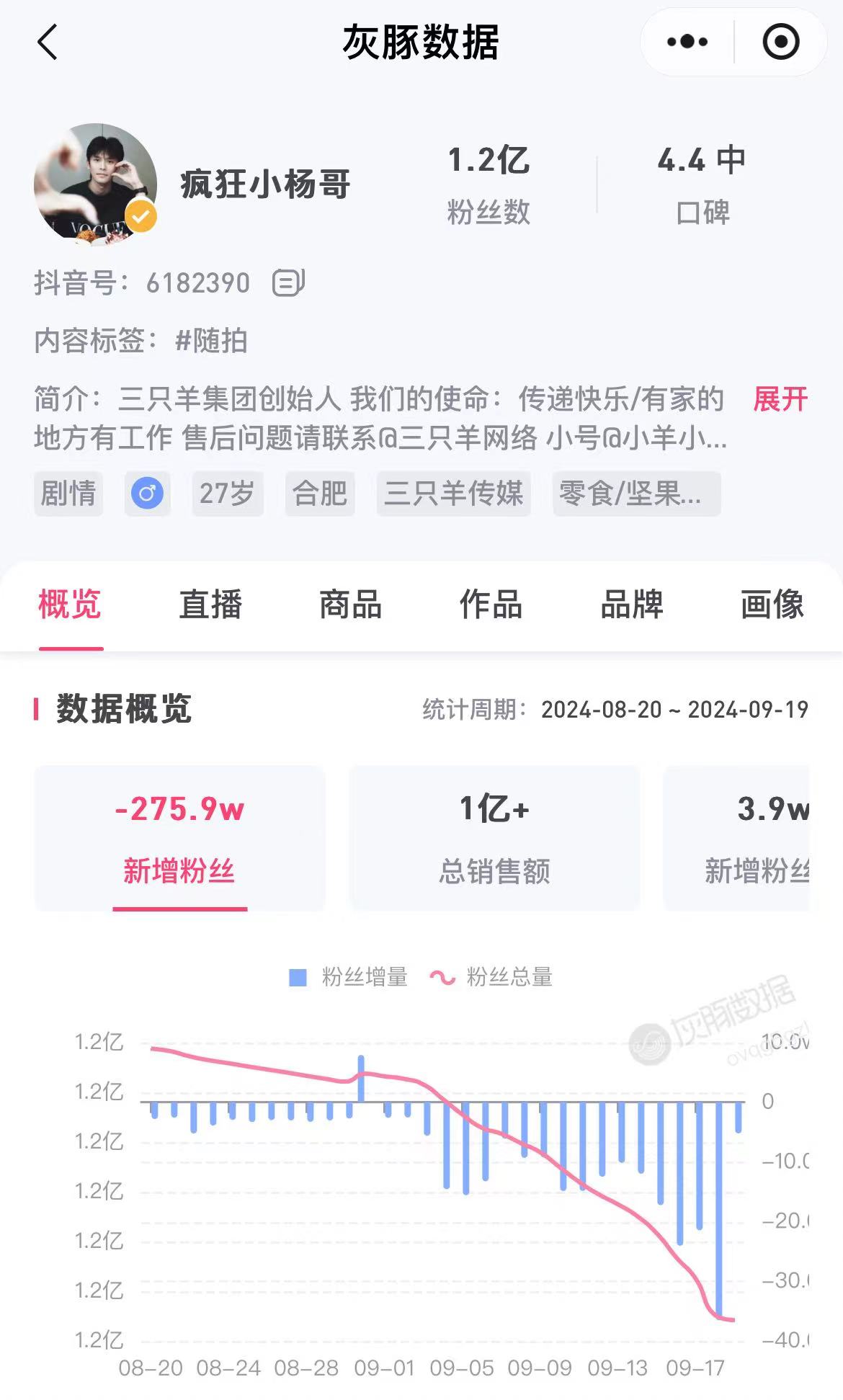The height and width of the screenshot is (1400, 843).
Task: Switch to the 作品 tab
Action: click(x=491, y=605)
